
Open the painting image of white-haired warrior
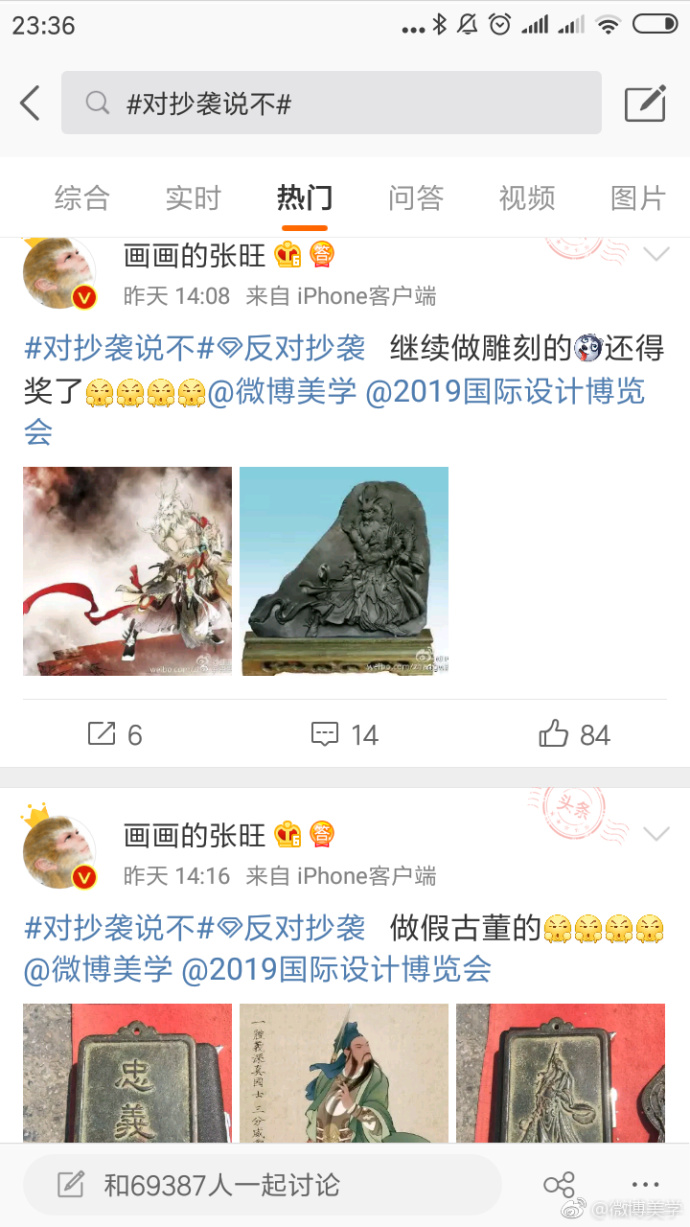[128, 571]
